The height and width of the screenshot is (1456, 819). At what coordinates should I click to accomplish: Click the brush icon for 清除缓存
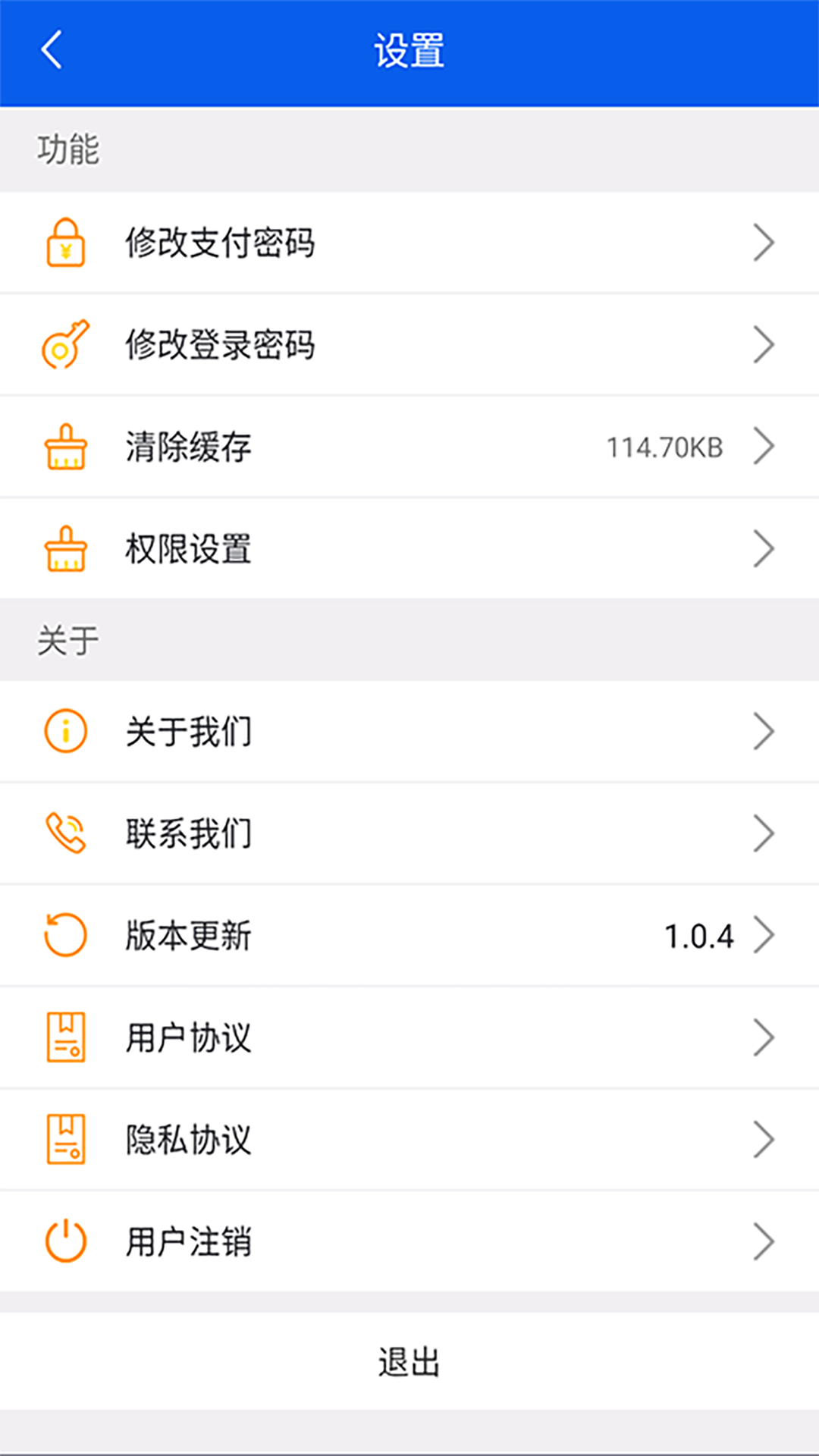pos(66,447)
